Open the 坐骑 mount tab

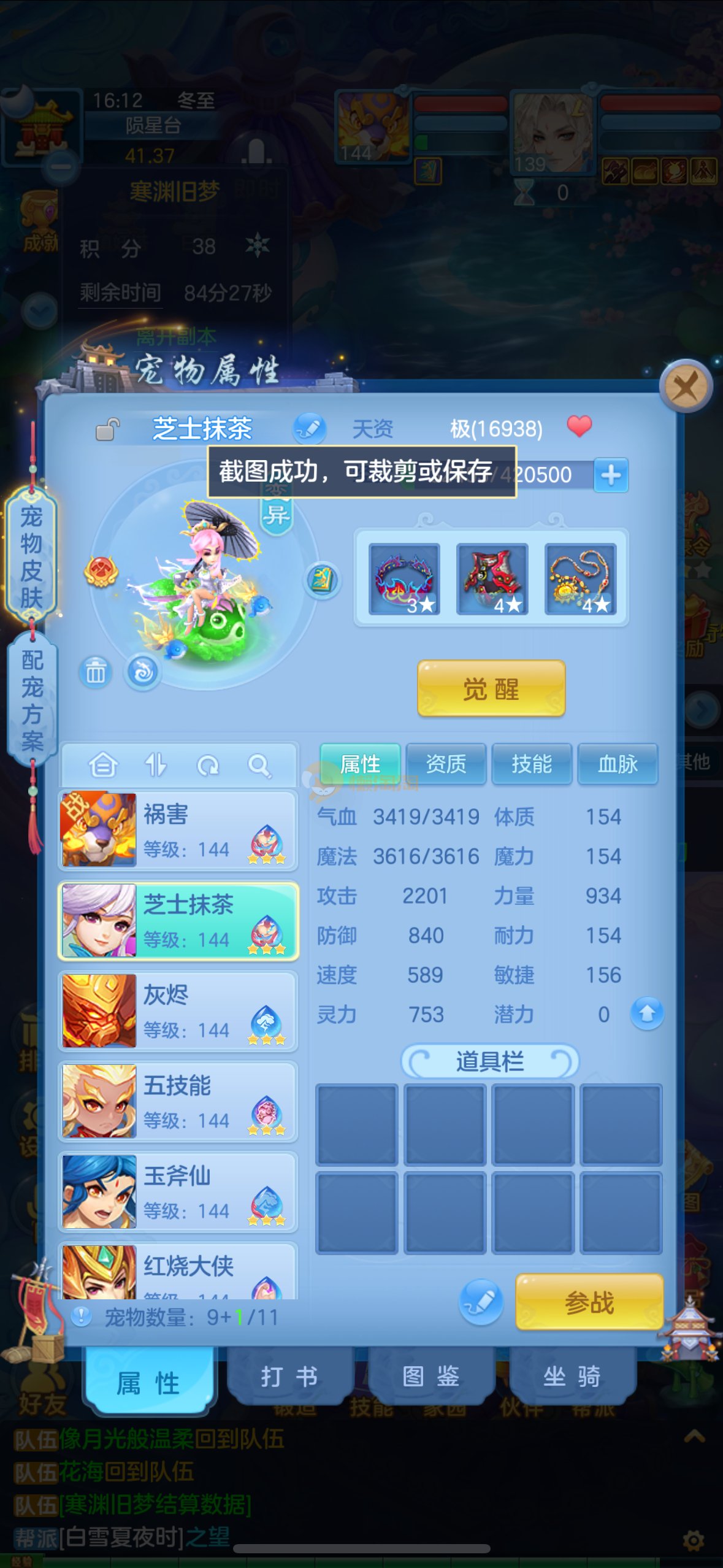click(x=572, y=1377)
